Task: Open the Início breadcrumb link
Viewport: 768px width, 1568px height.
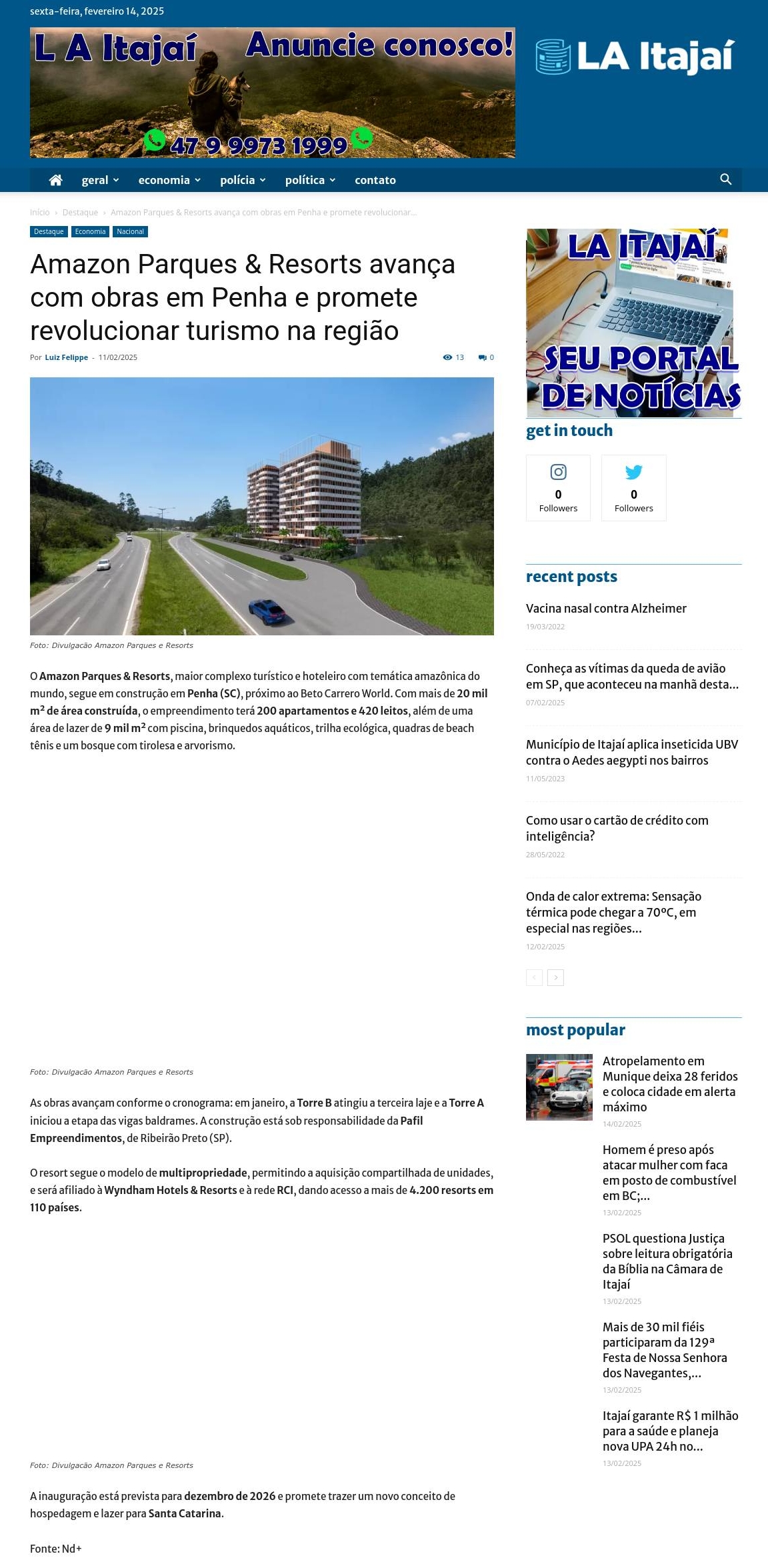Action: pyautogui.click(x=39, y=212)
